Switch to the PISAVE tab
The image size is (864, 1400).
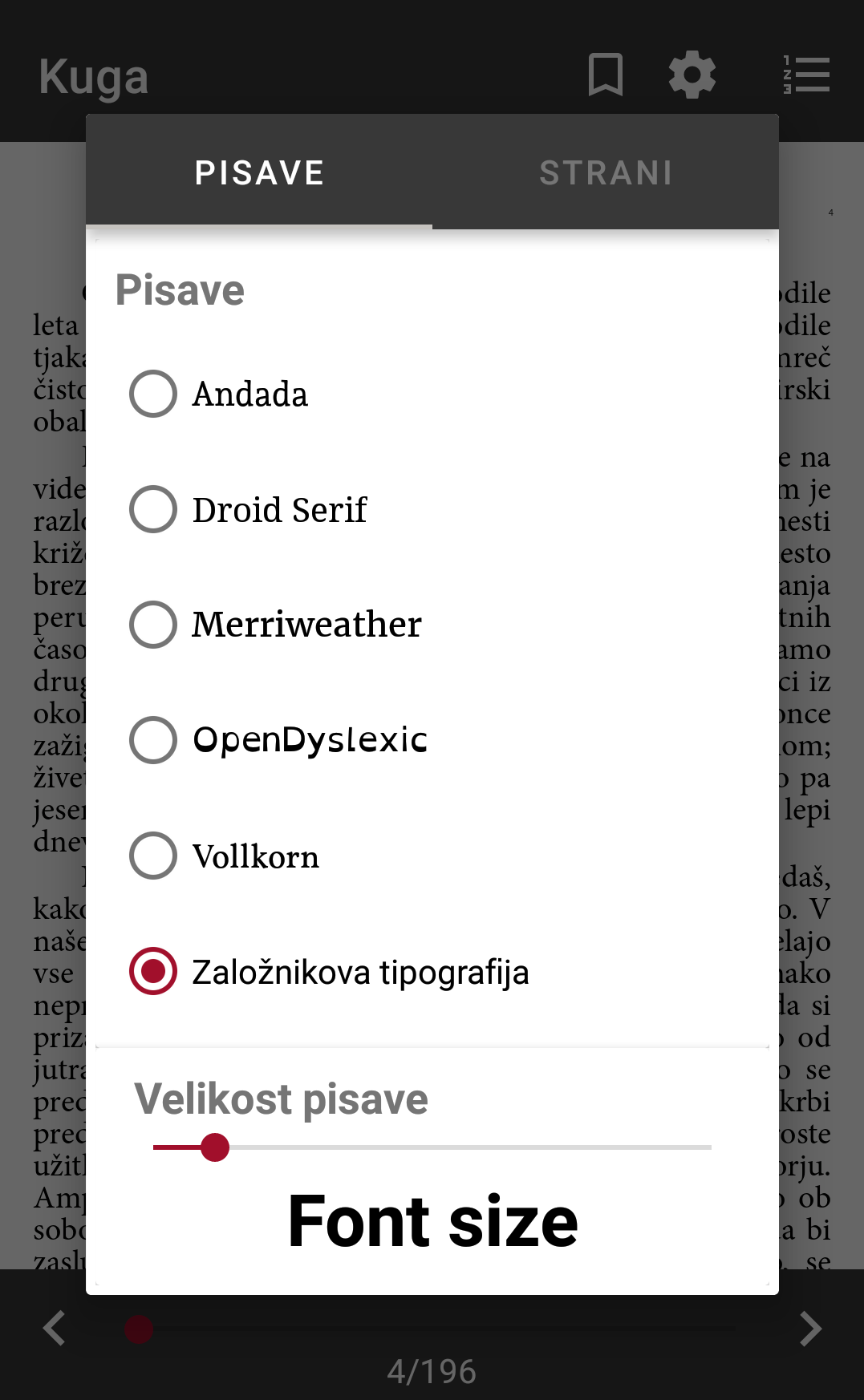(259, 172)
